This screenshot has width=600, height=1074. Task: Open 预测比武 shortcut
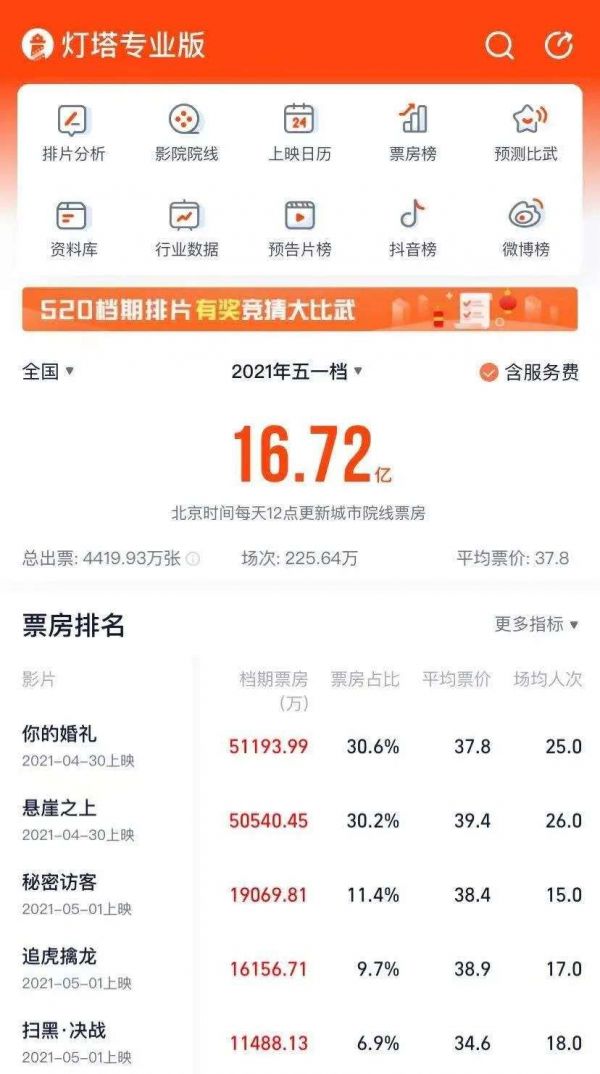tap(526, 133)
